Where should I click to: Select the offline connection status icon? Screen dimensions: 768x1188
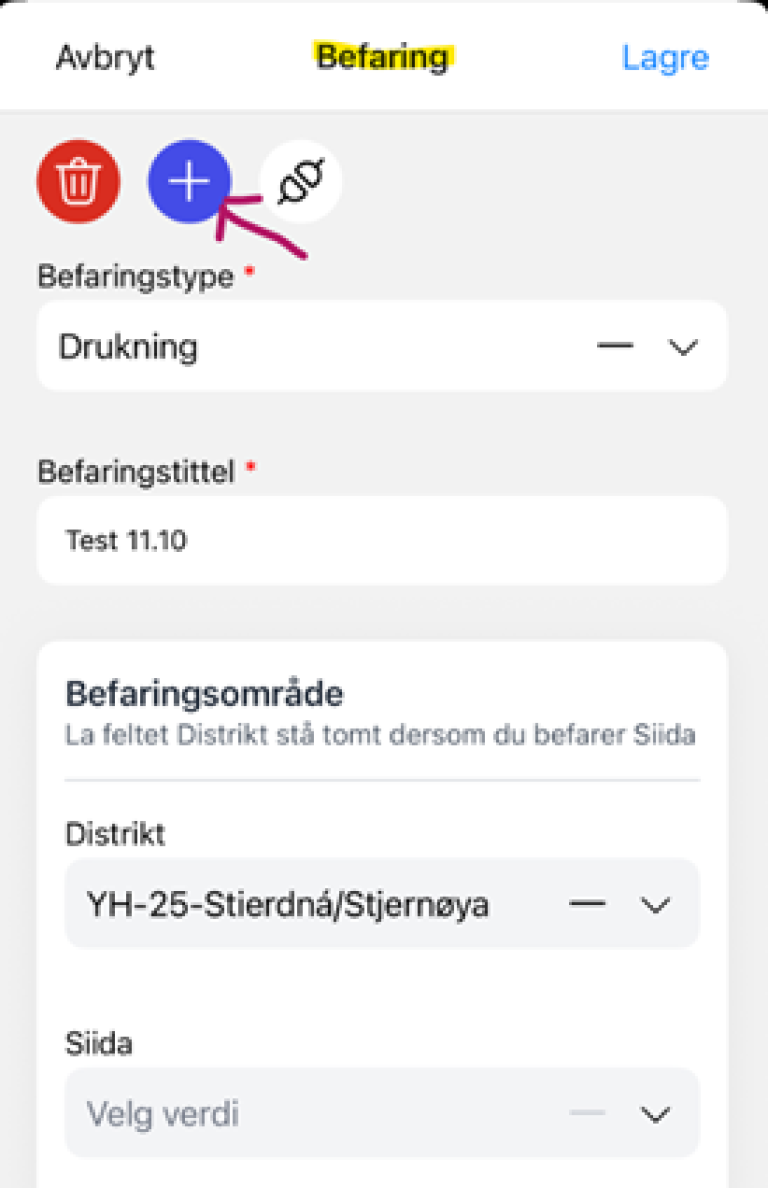point(301,179)
